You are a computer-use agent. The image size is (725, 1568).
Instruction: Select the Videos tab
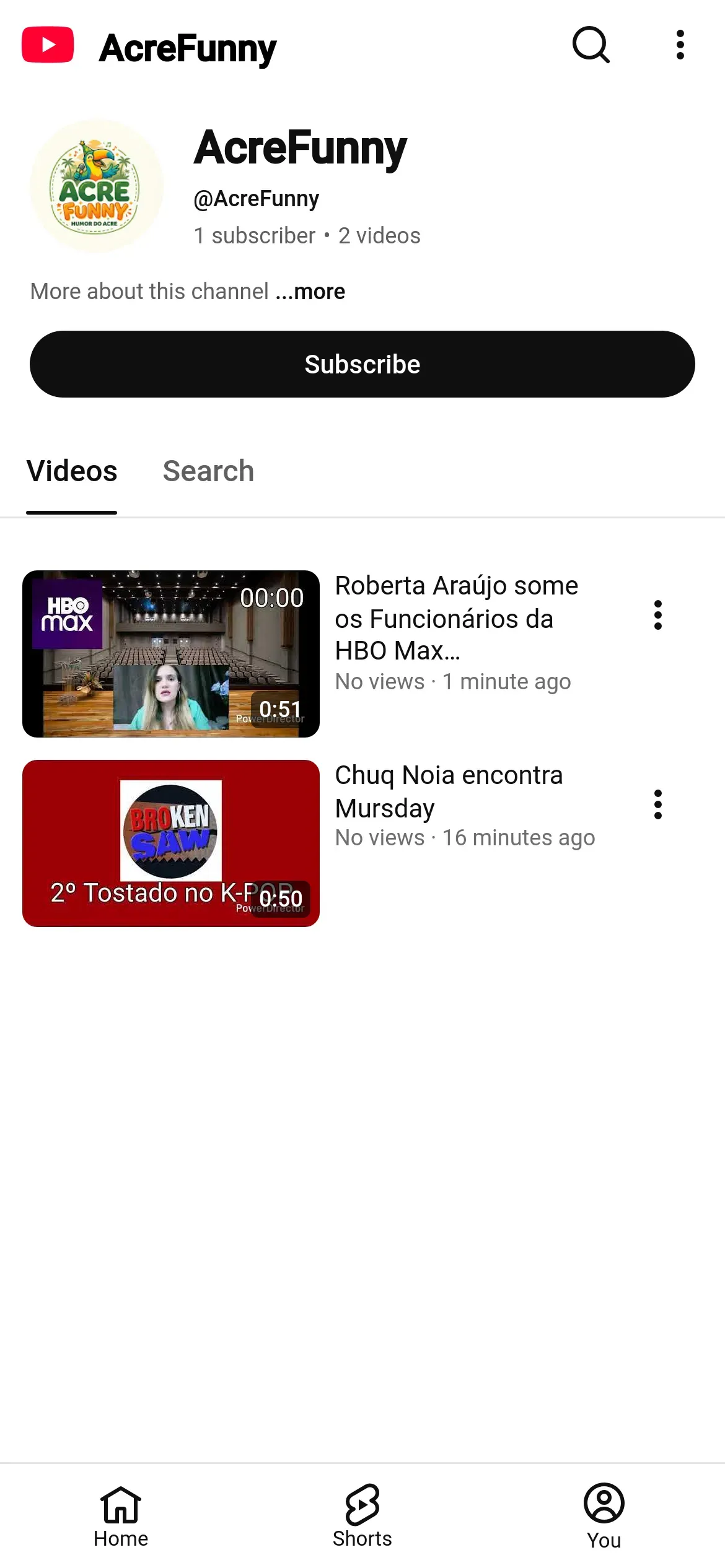click(72, 471)
